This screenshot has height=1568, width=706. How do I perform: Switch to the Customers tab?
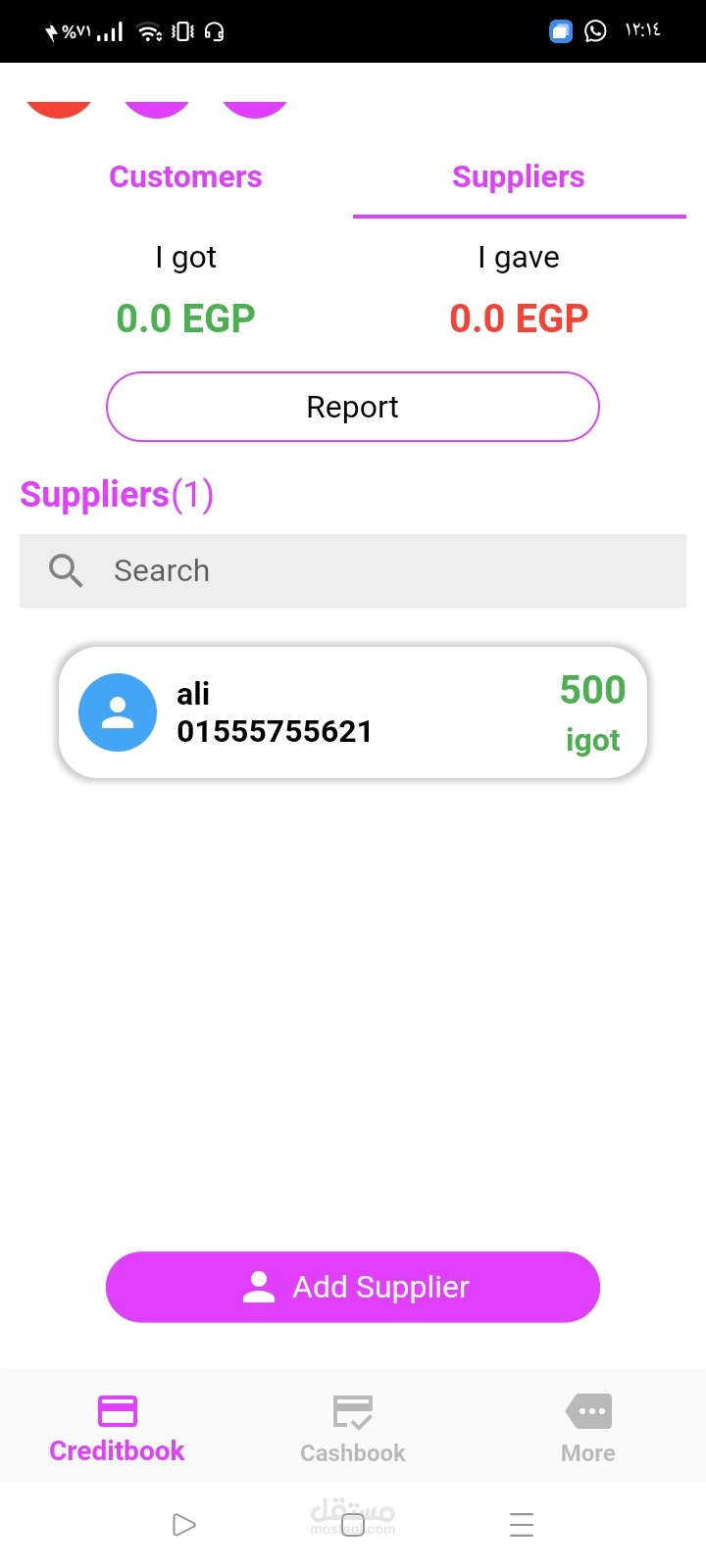[x=185, y=177]
